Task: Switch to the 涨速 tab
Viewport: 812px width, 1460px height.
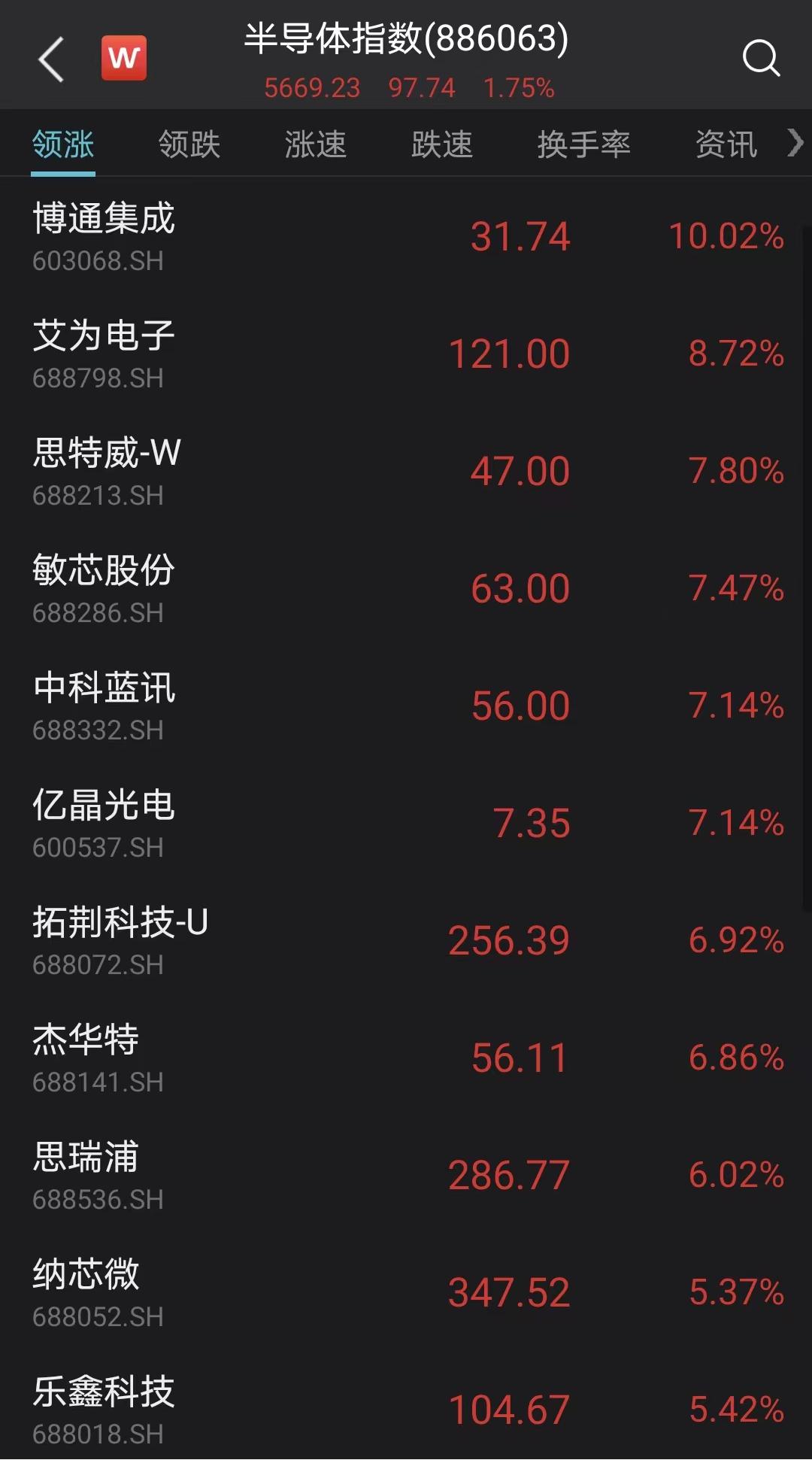Action: tap(315, 144)
